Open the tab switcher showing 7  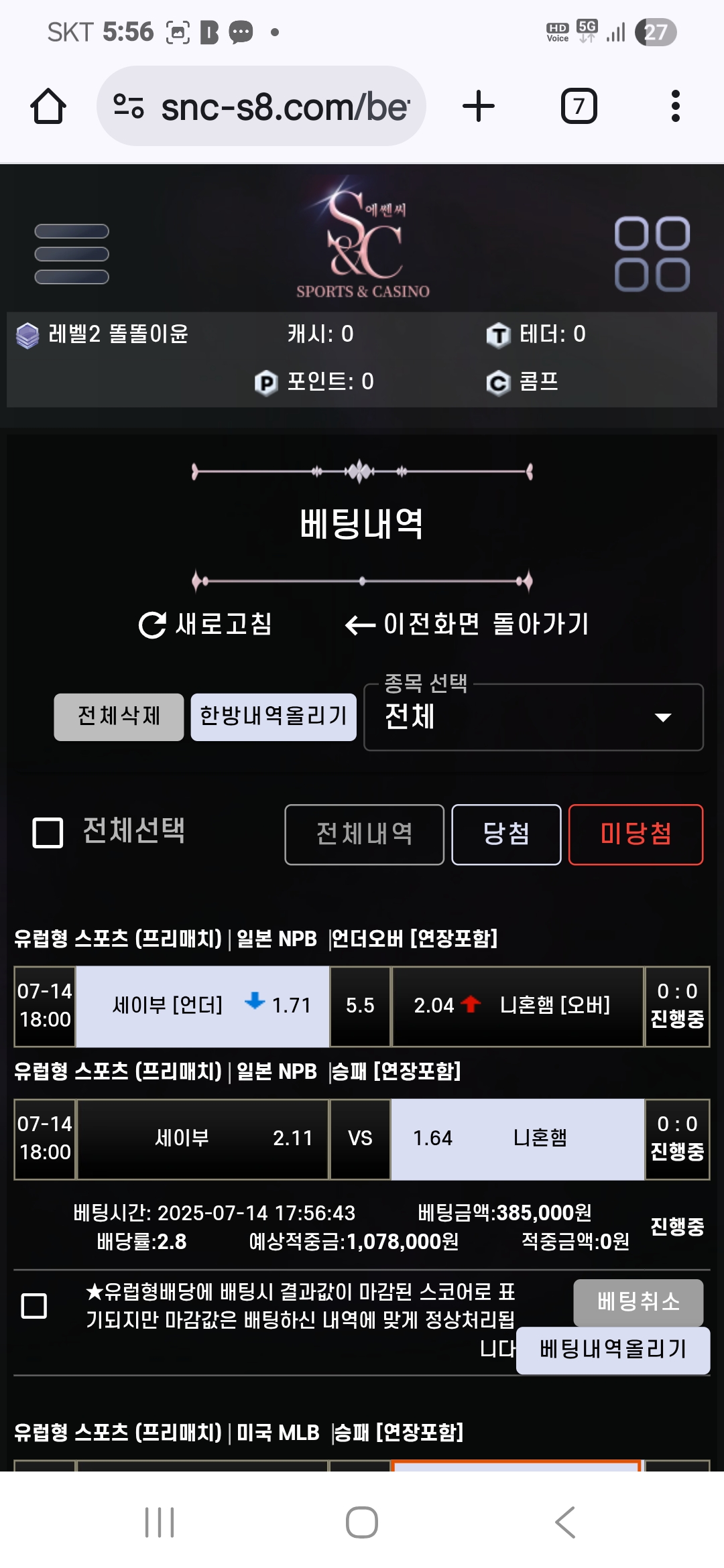pyautogui.click(x=579, y=106)
